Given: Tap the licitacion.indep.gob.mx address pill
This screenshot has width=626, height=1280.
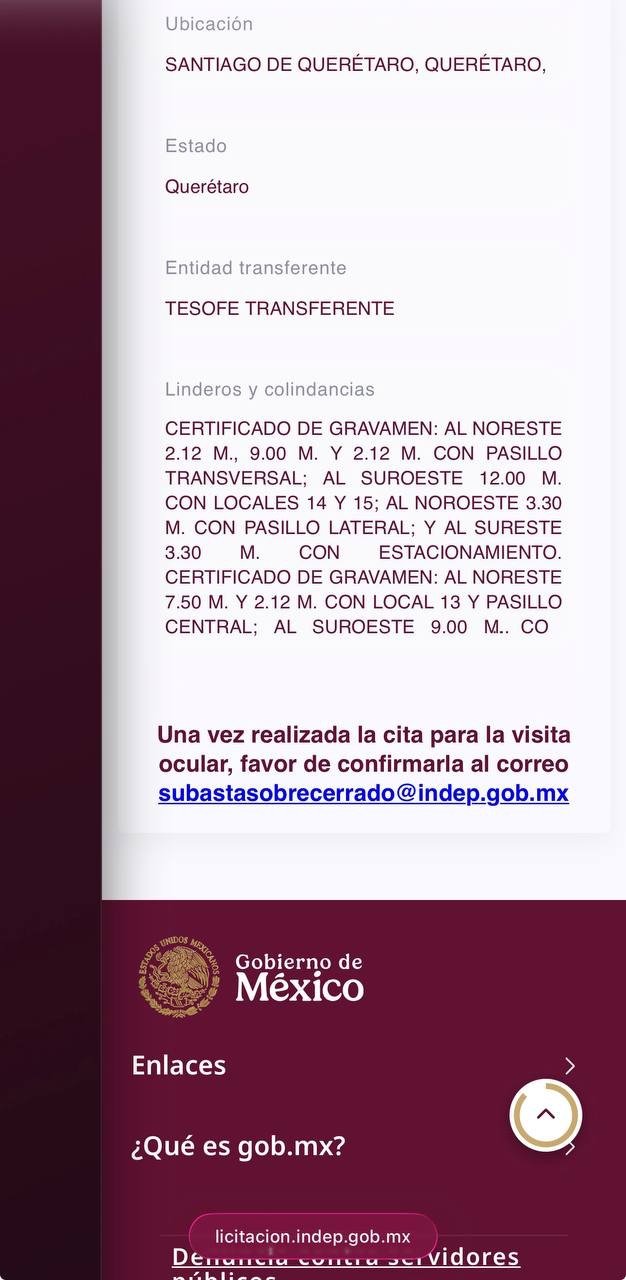Looking at the screenshot, I should (x=313, y=1237).
